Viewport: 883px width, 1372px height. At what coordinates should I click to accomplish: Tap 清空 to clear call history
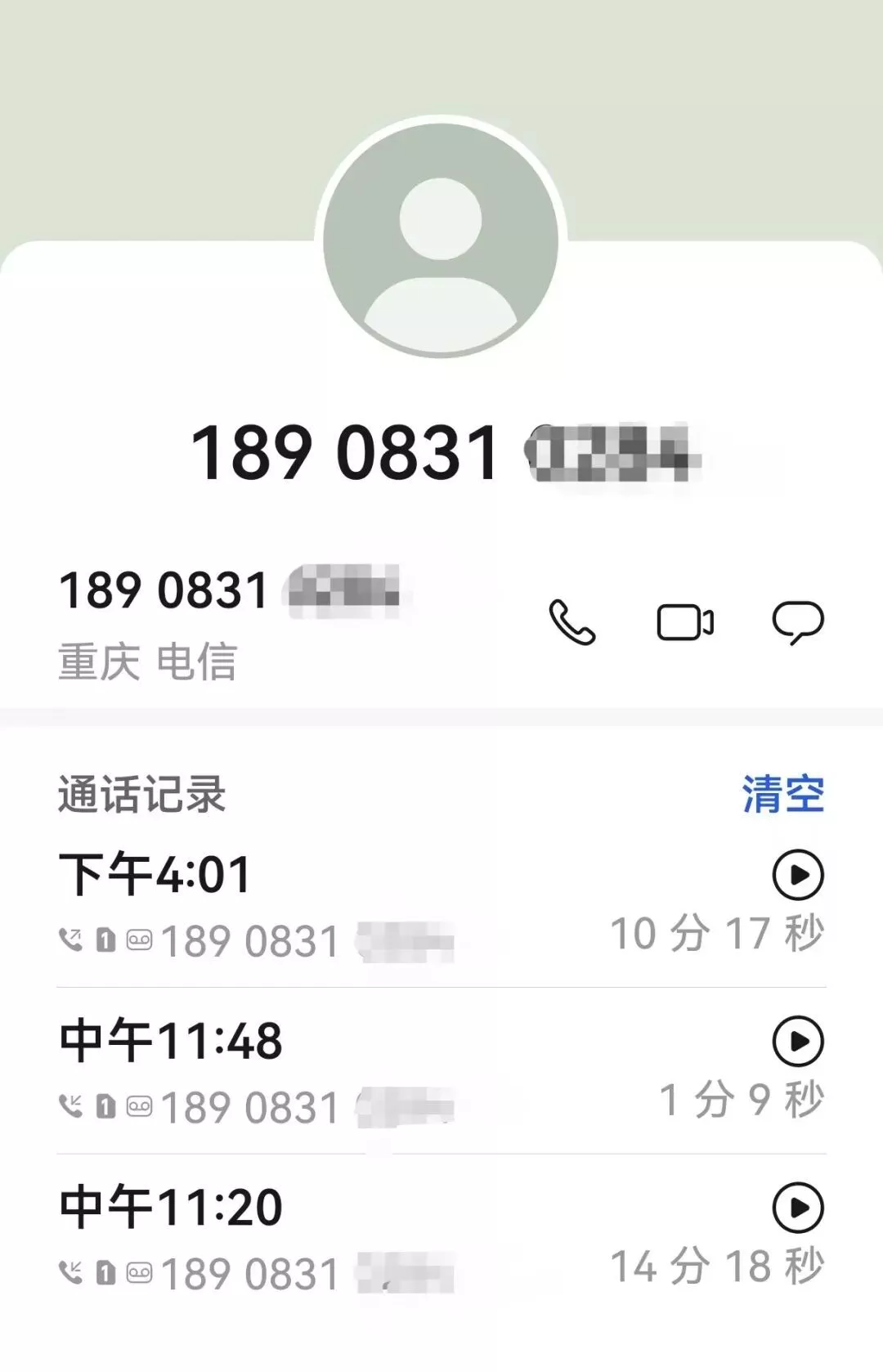[x=782, y=794]
